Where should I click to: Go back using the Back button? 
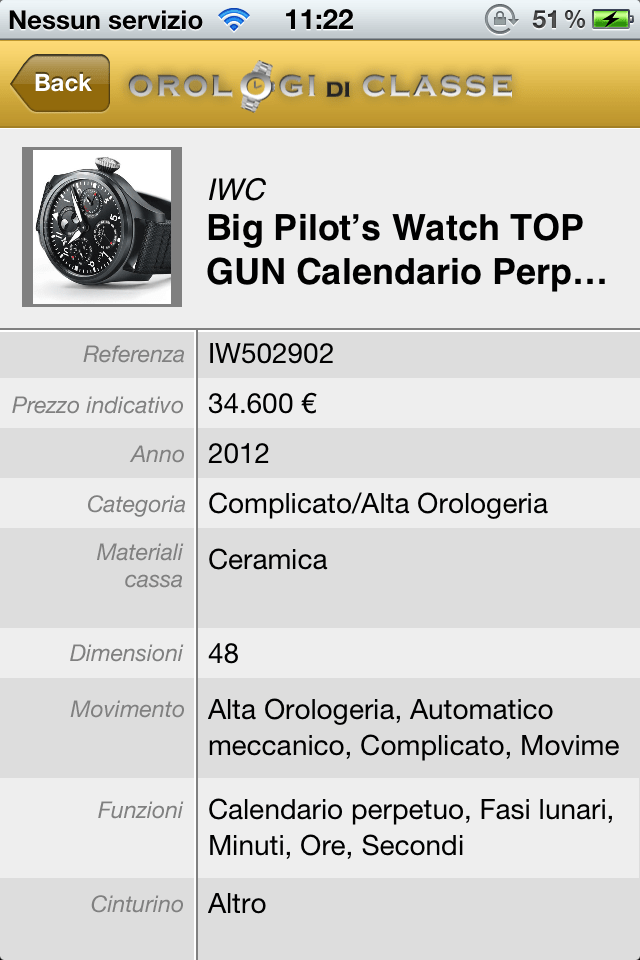[x=60, y=83]
